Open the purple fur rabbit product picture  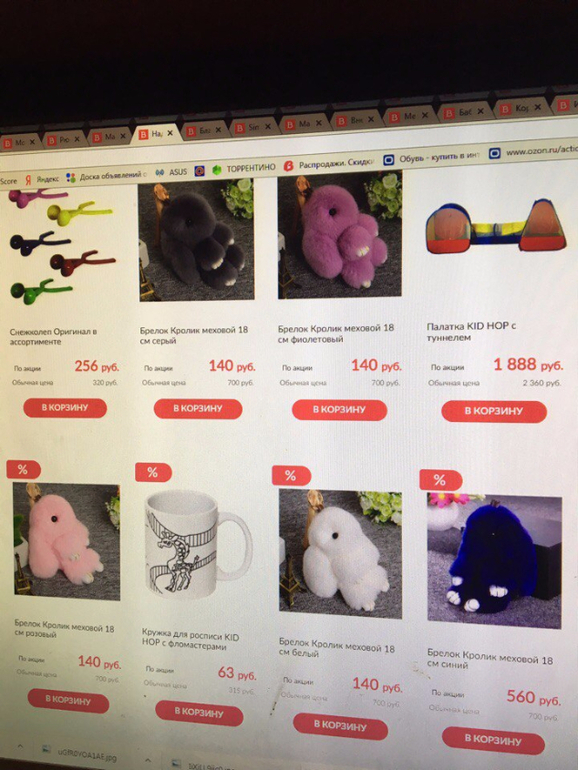point(340,236)
